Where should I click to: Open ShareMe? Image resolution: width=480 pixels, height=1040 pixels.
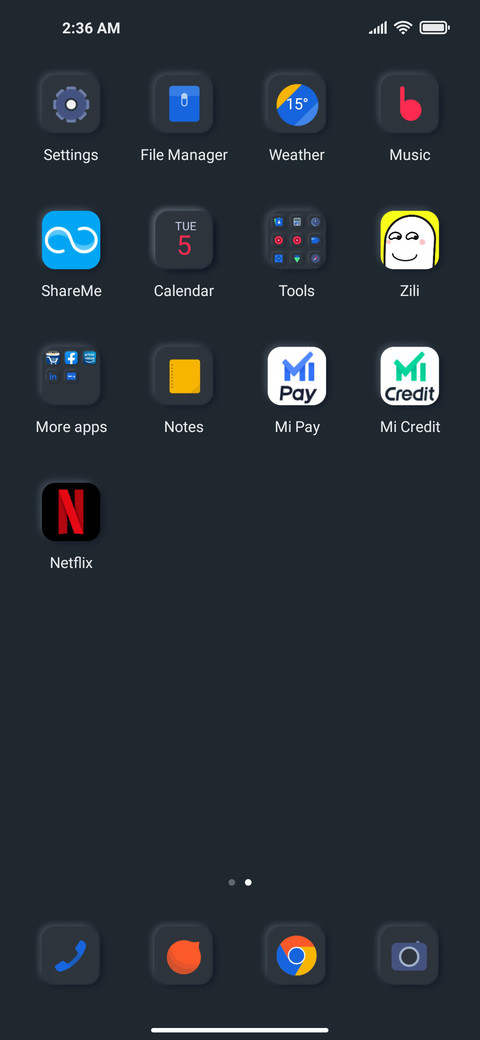[70, 240]
